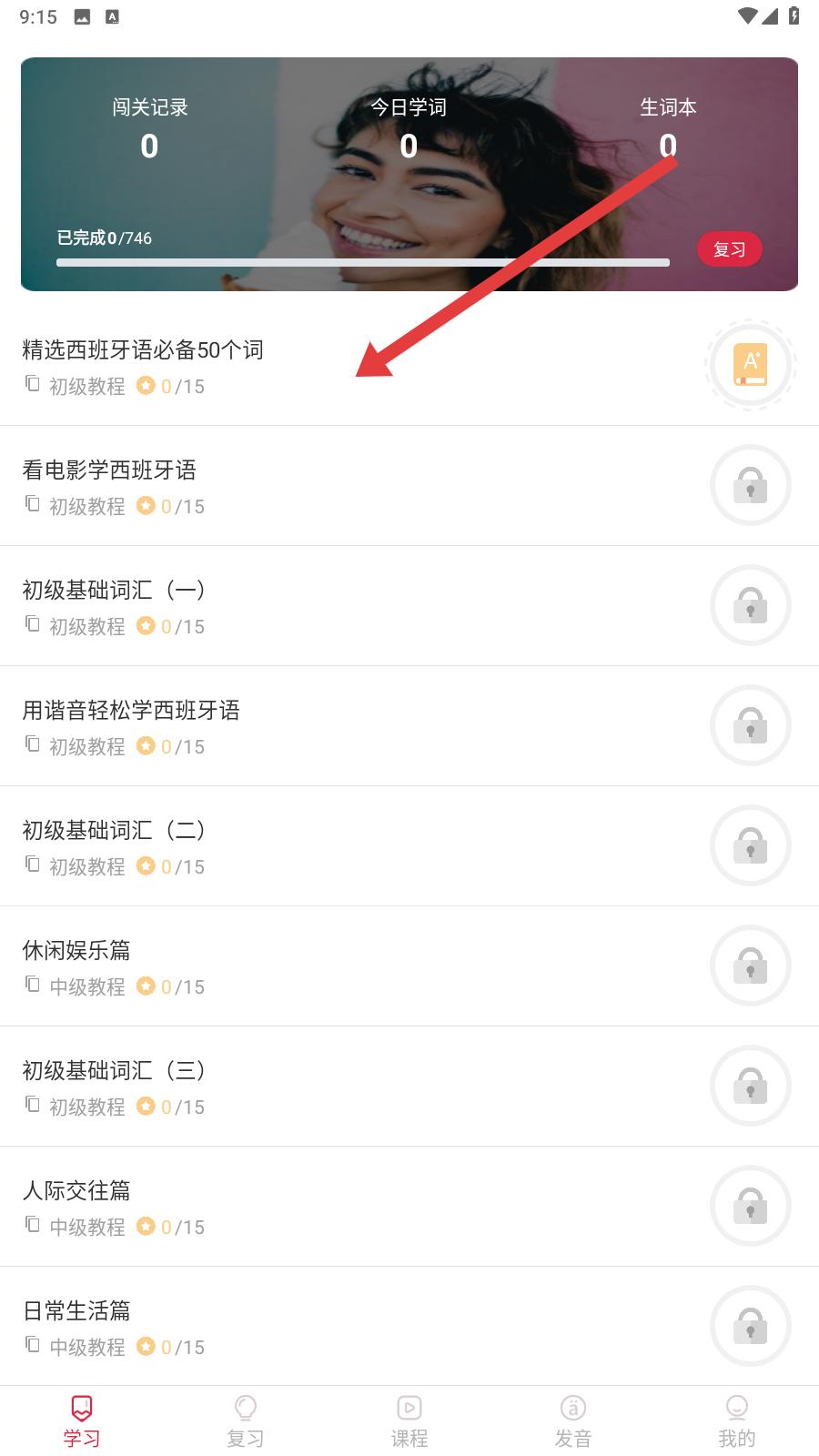Choose 初级基础词汇（二） course
Screen dimensions: 819x1456
click(x=409, y=846)
